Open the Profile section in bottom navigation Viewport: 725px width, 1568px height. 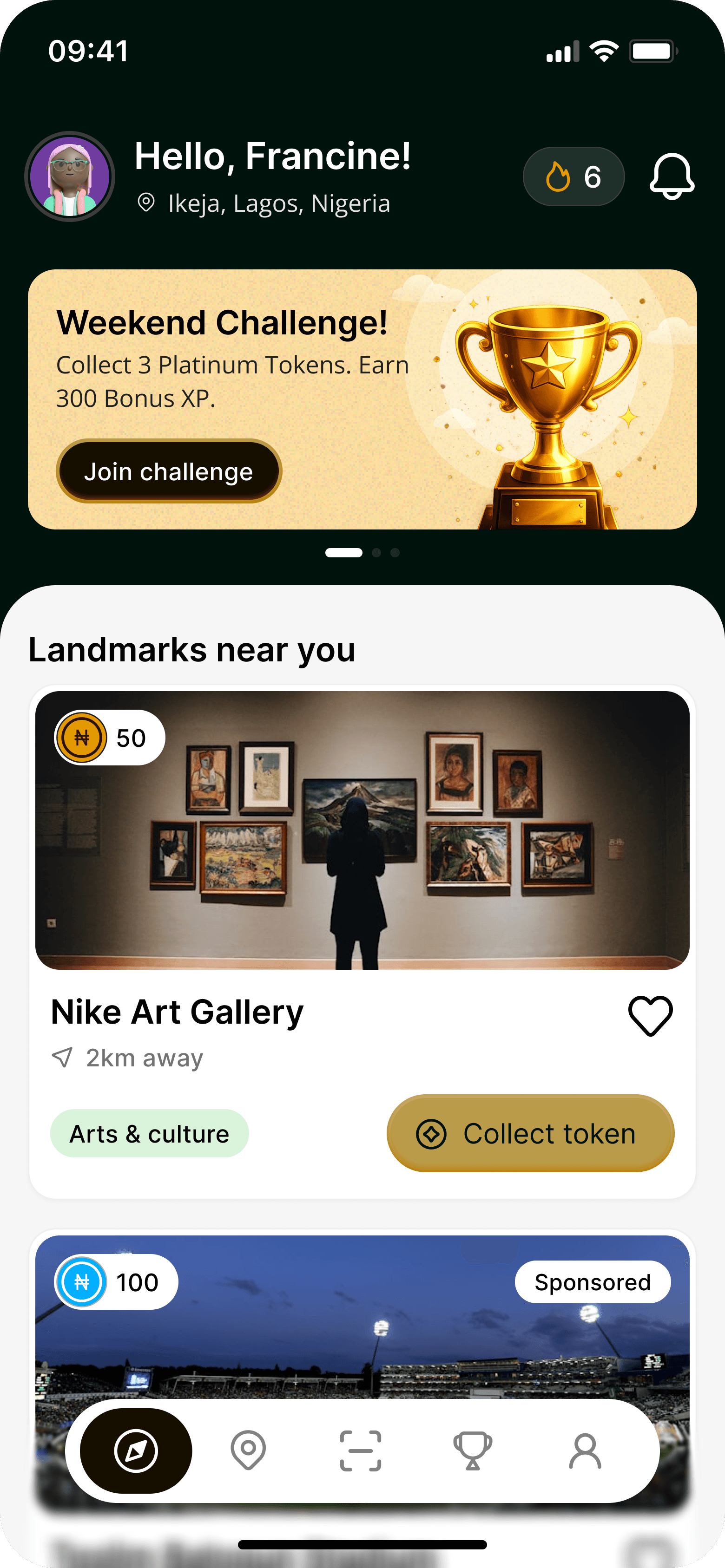pos(586,1450)
